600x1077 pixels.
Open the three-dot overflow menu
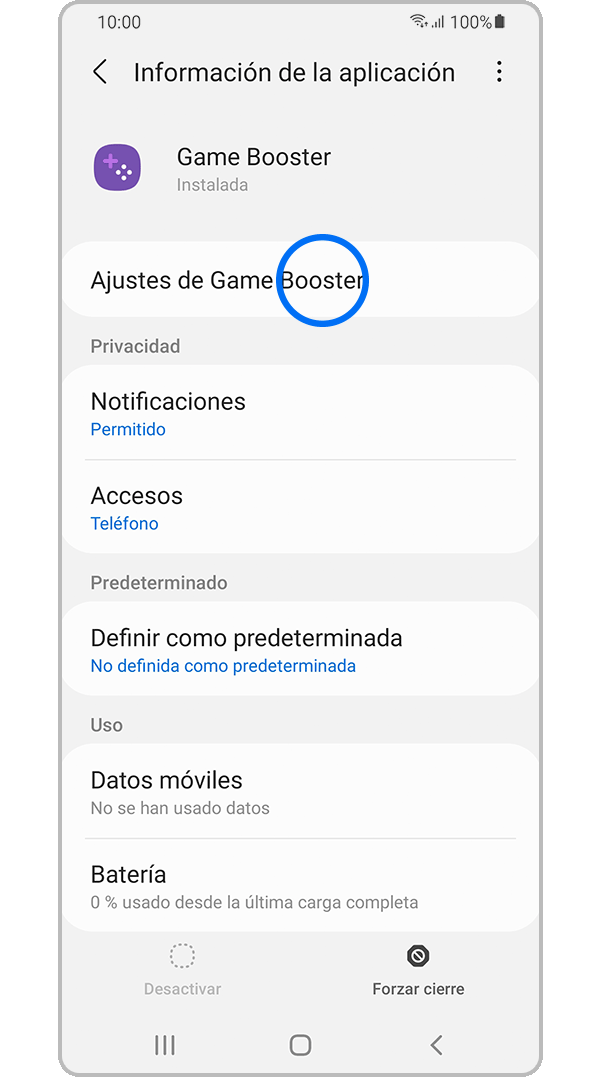pos(499,72)
